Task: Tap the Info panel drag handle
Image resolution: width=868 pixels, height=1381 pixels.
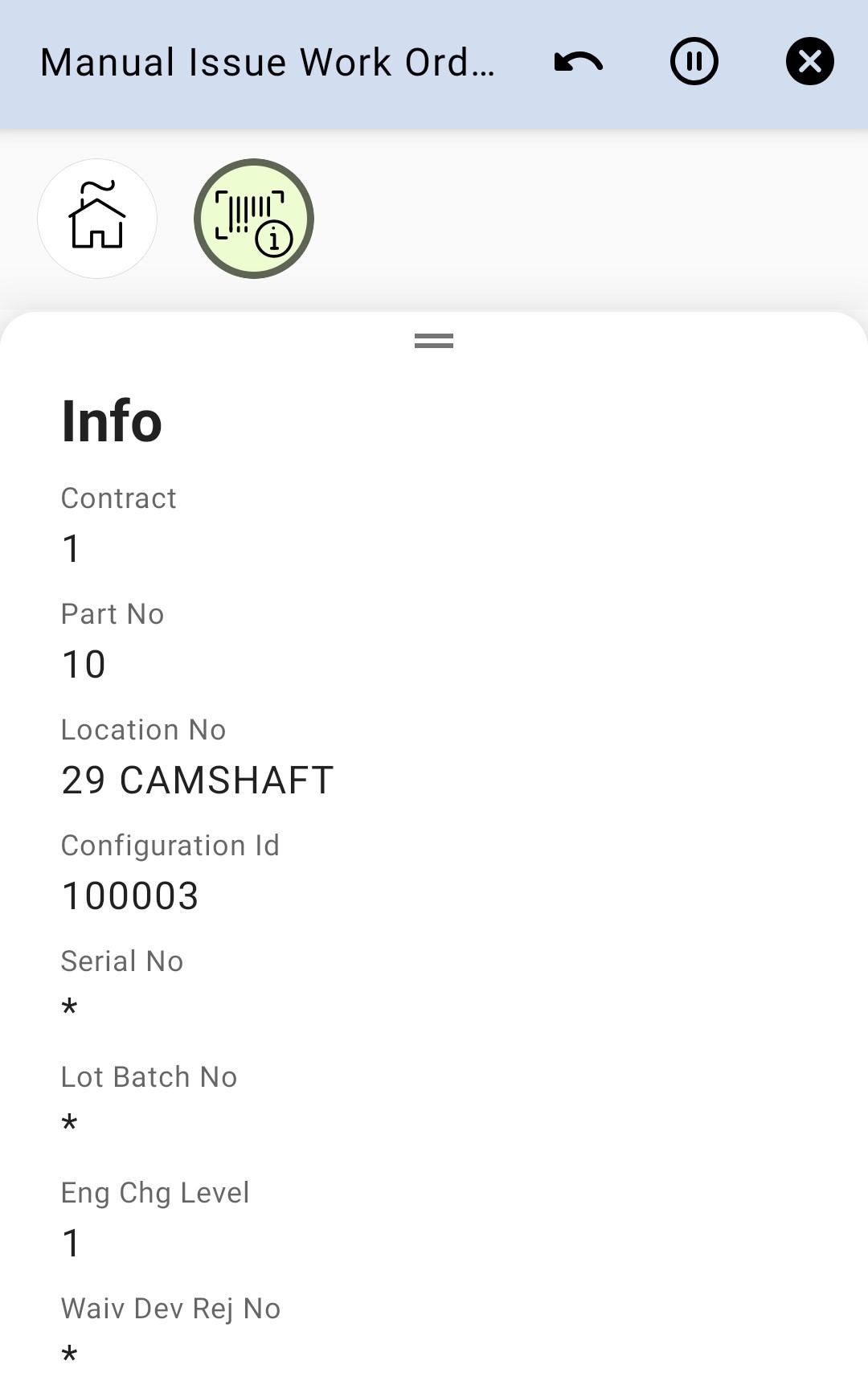Action: coord(434,342)
